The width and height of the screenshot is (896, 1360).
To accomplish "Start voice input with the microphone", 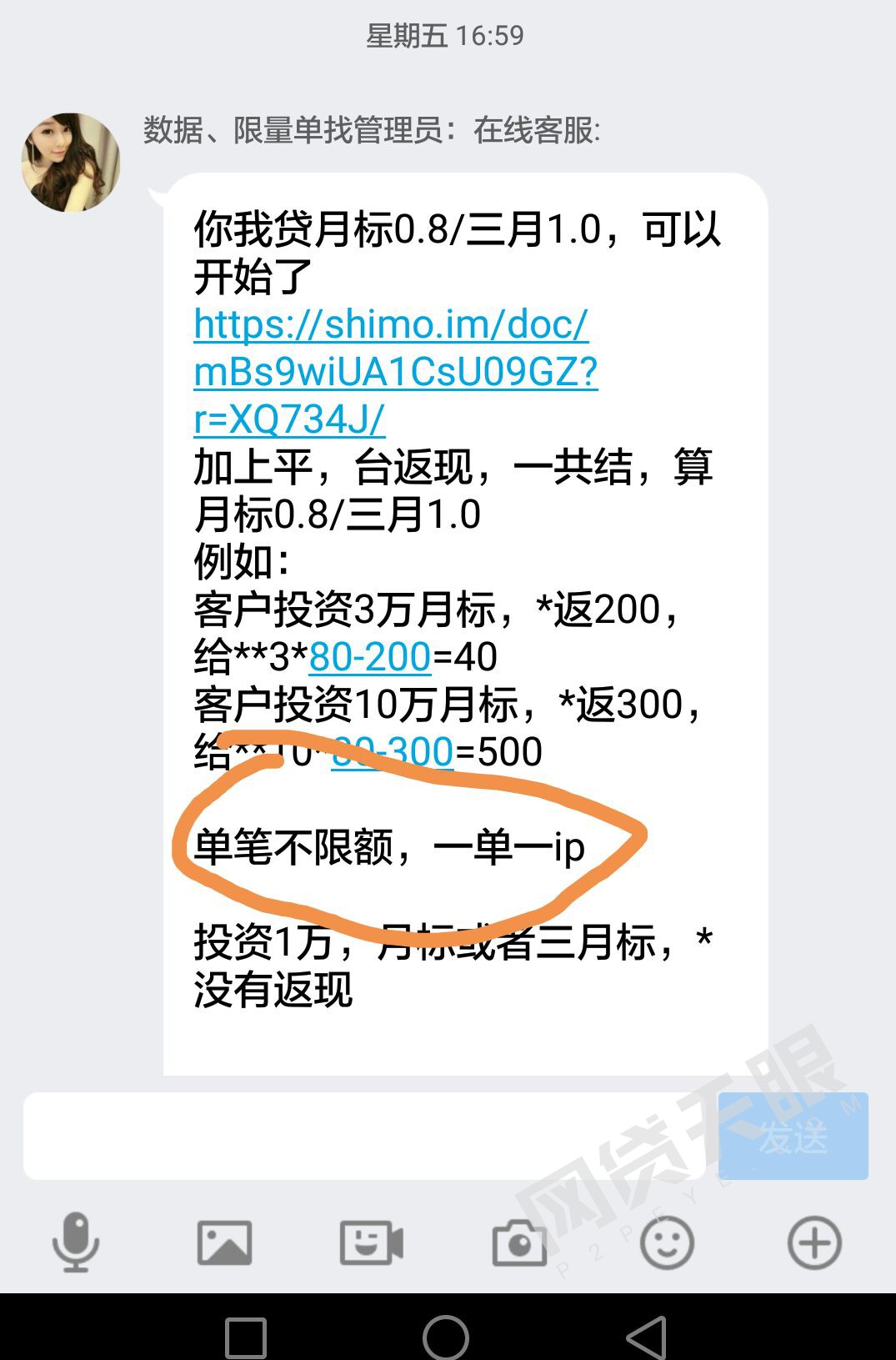I will [x=76, y=1242].
